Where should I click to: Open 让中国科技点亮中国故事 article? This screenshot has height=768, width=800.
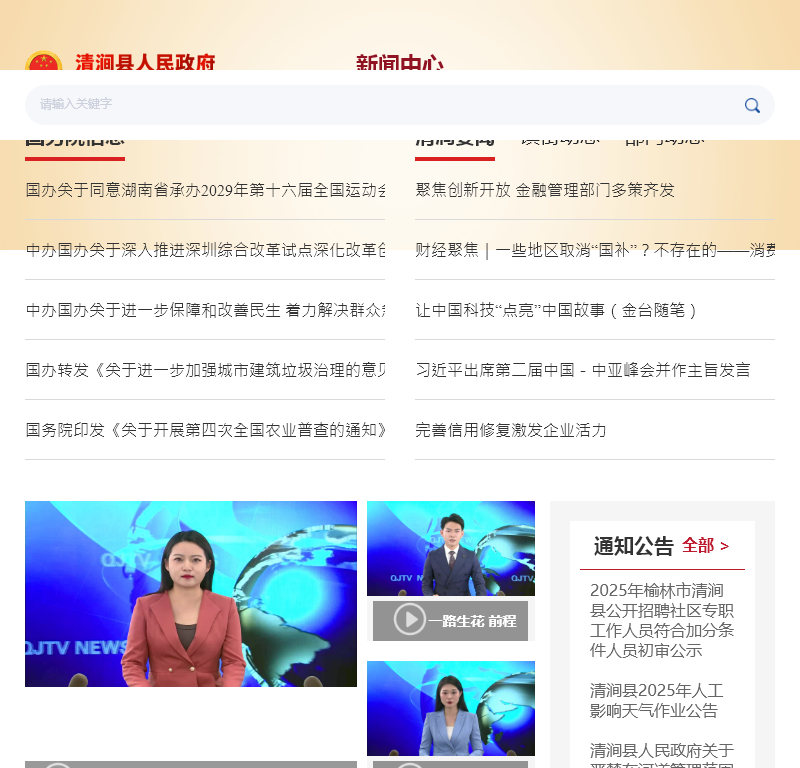557,310
